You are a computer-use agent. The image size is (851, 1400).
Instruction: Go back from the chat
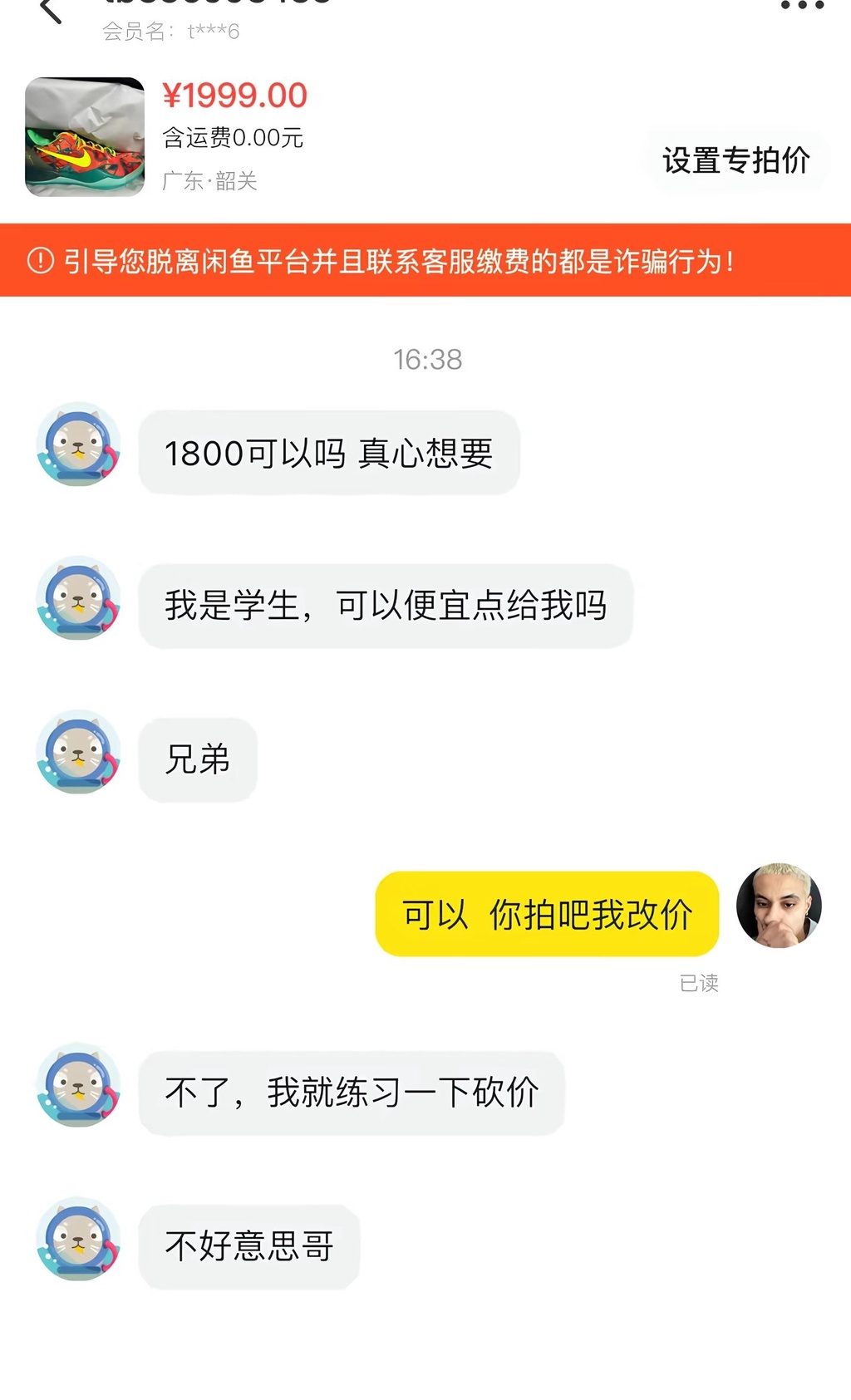click(52, 10)
